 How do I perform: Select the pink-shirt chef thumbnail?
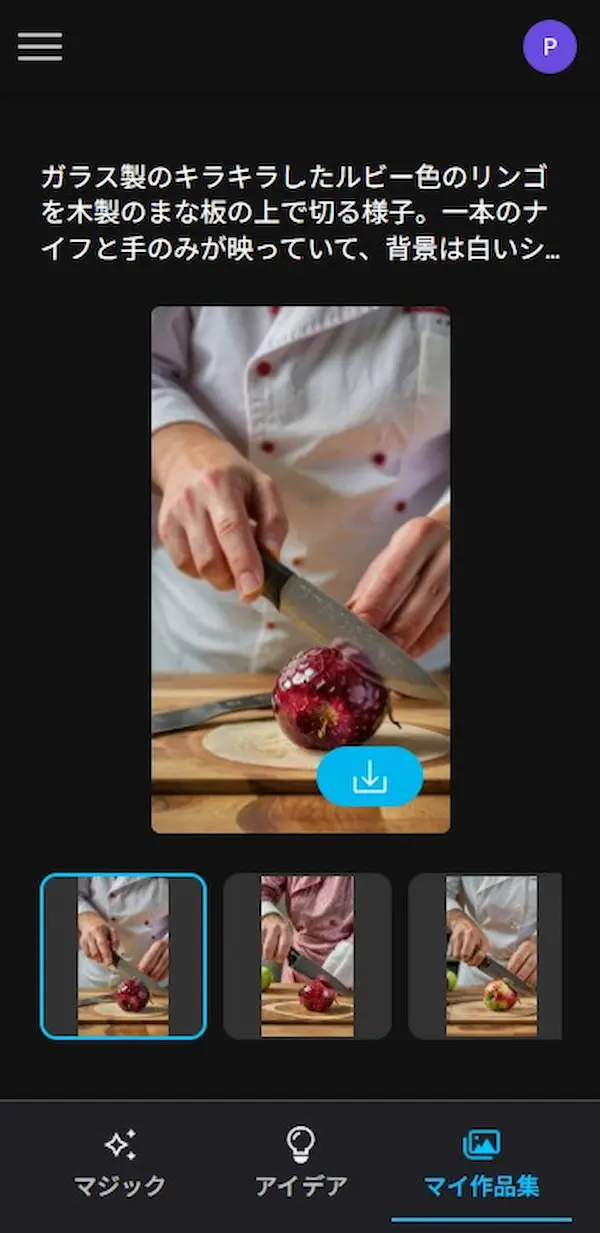click(x=307, y=956)
